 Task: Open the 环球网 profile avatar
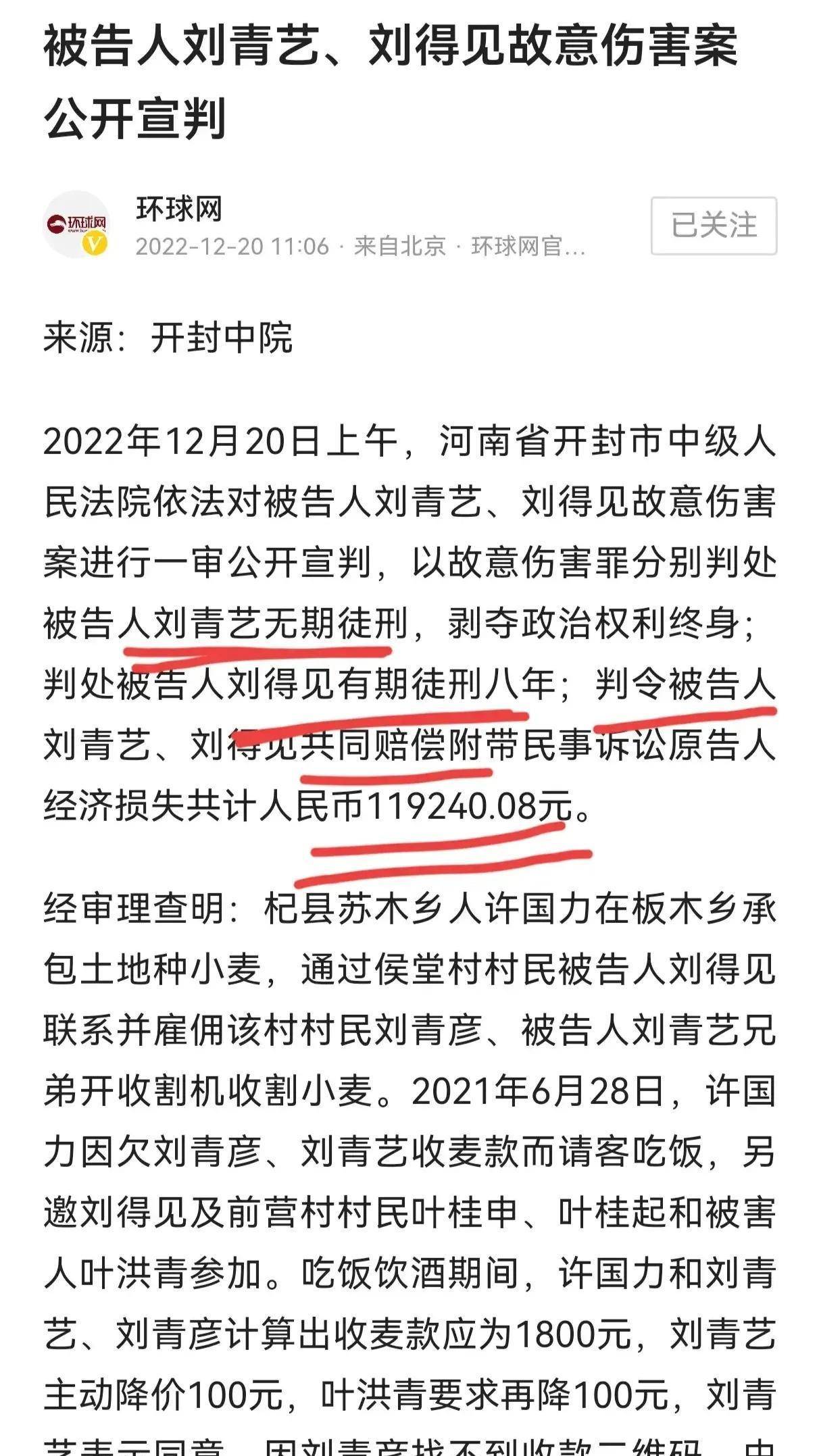[76, 224]
